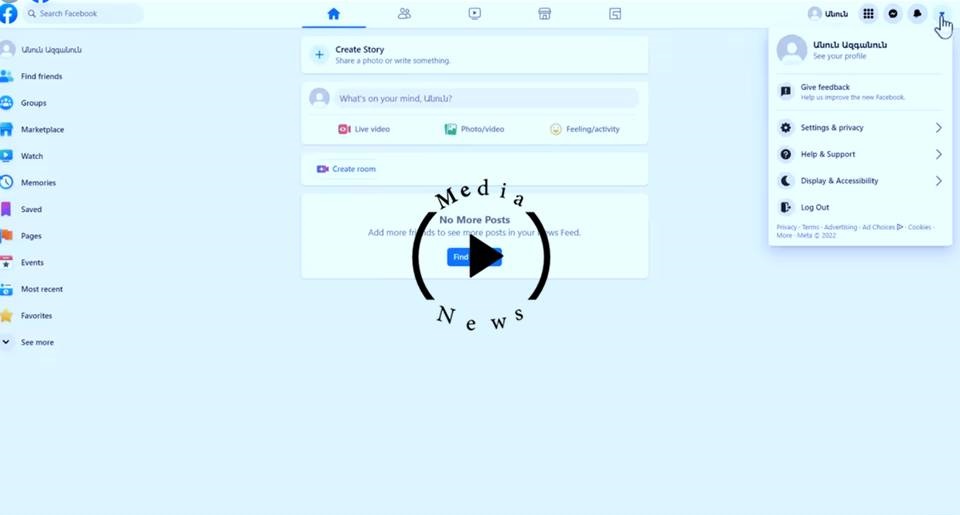The width and height of the screenshot is (960, 515).
Task: Expand See more in sidebar
Action: 37,342
